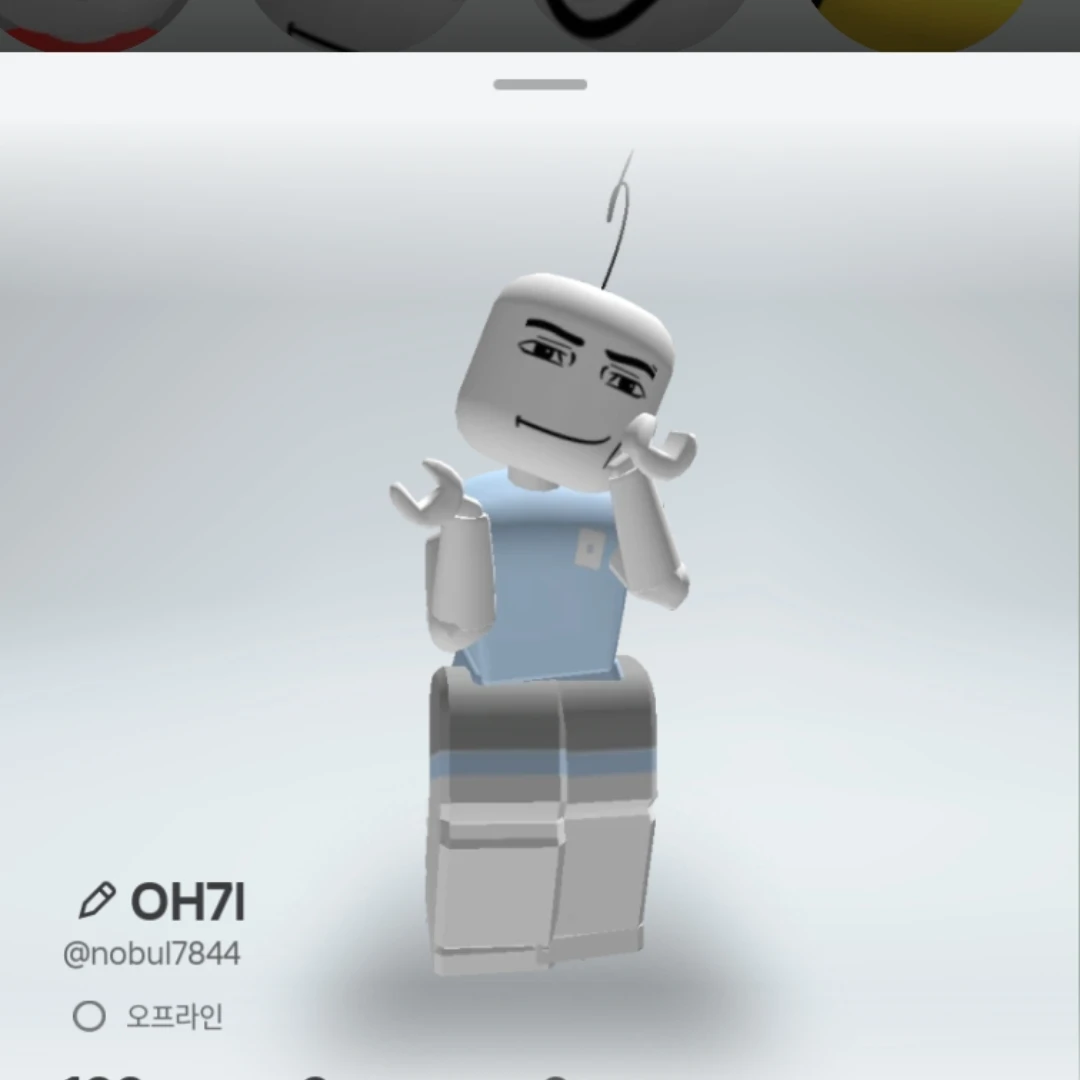
Task: Edit the display name OH7I
Action: pyautogui.click(x=97, y=901)
